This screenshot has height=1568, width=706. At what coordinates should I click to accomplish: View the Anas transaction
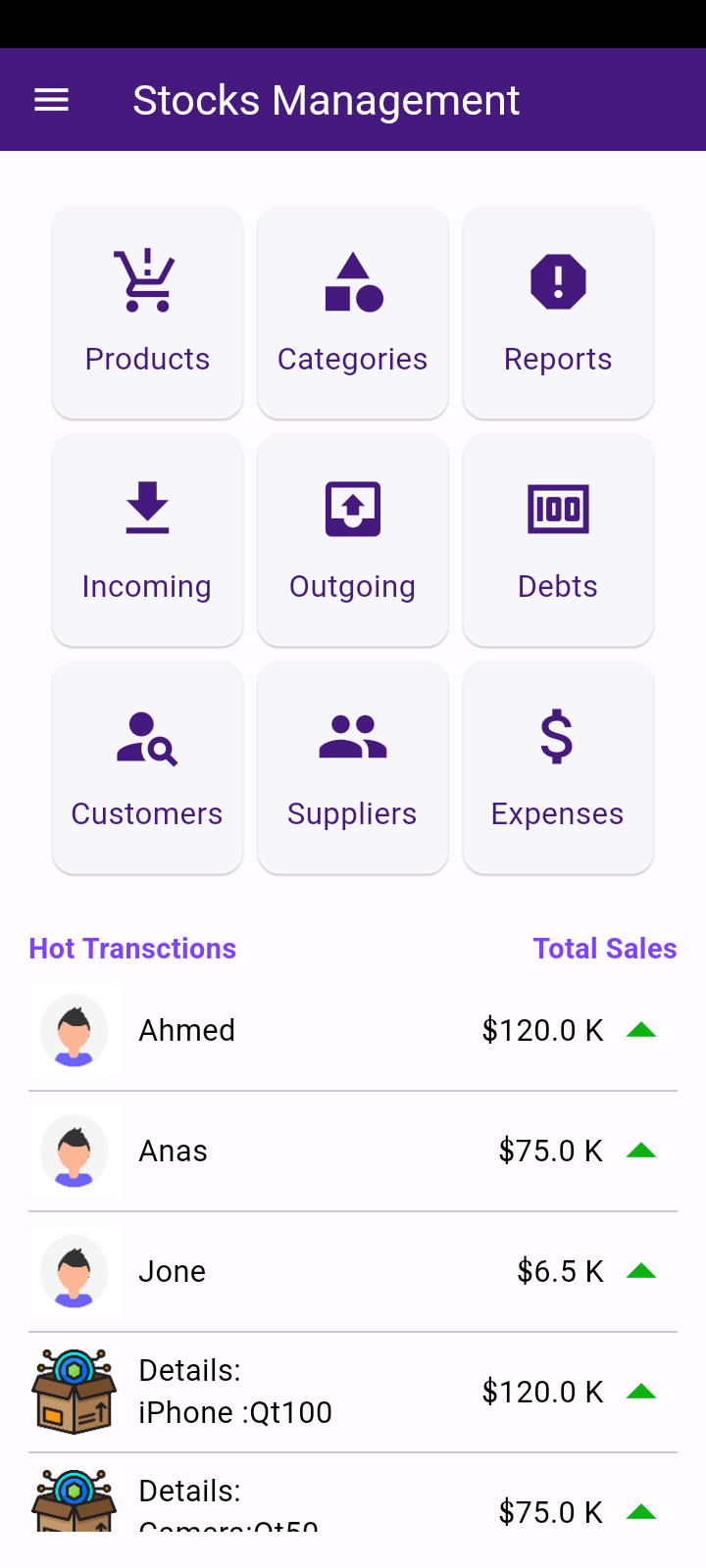[x=353, y=1151]
